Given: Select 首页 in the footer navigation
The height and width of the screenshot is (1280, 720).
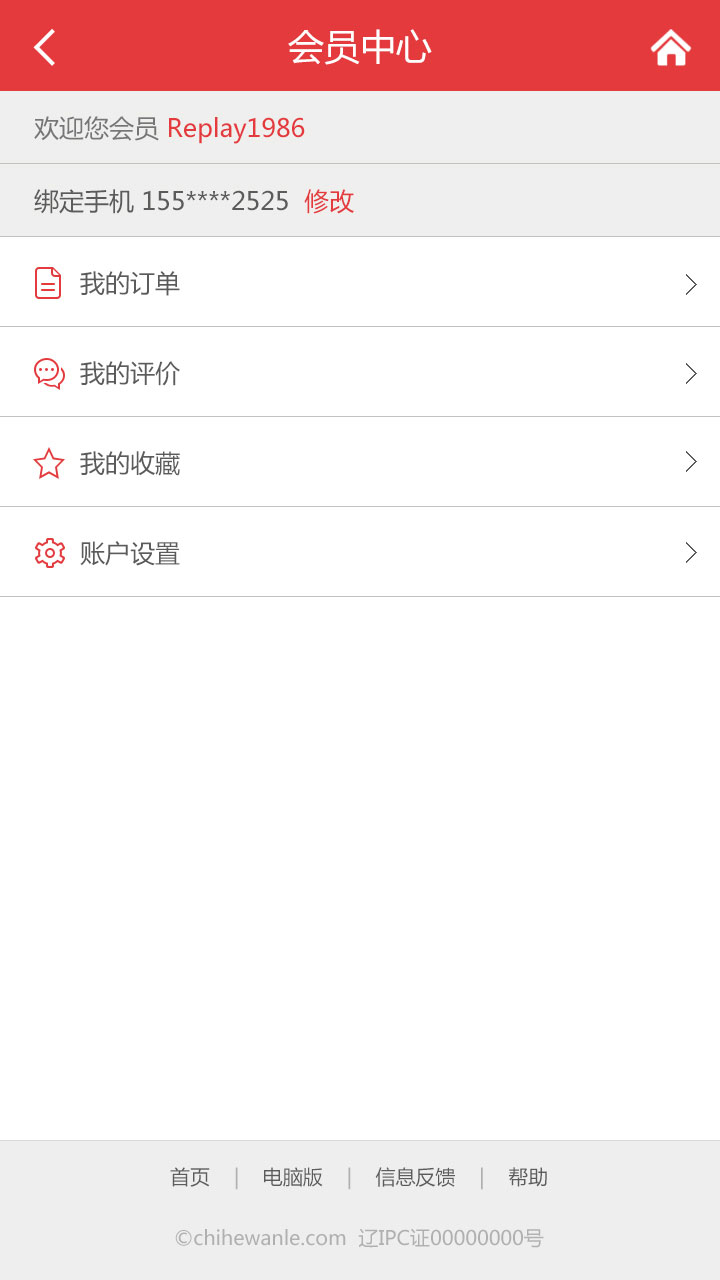Looking at the screenshot, I should pyautogui.click(x=190, y=1177).
